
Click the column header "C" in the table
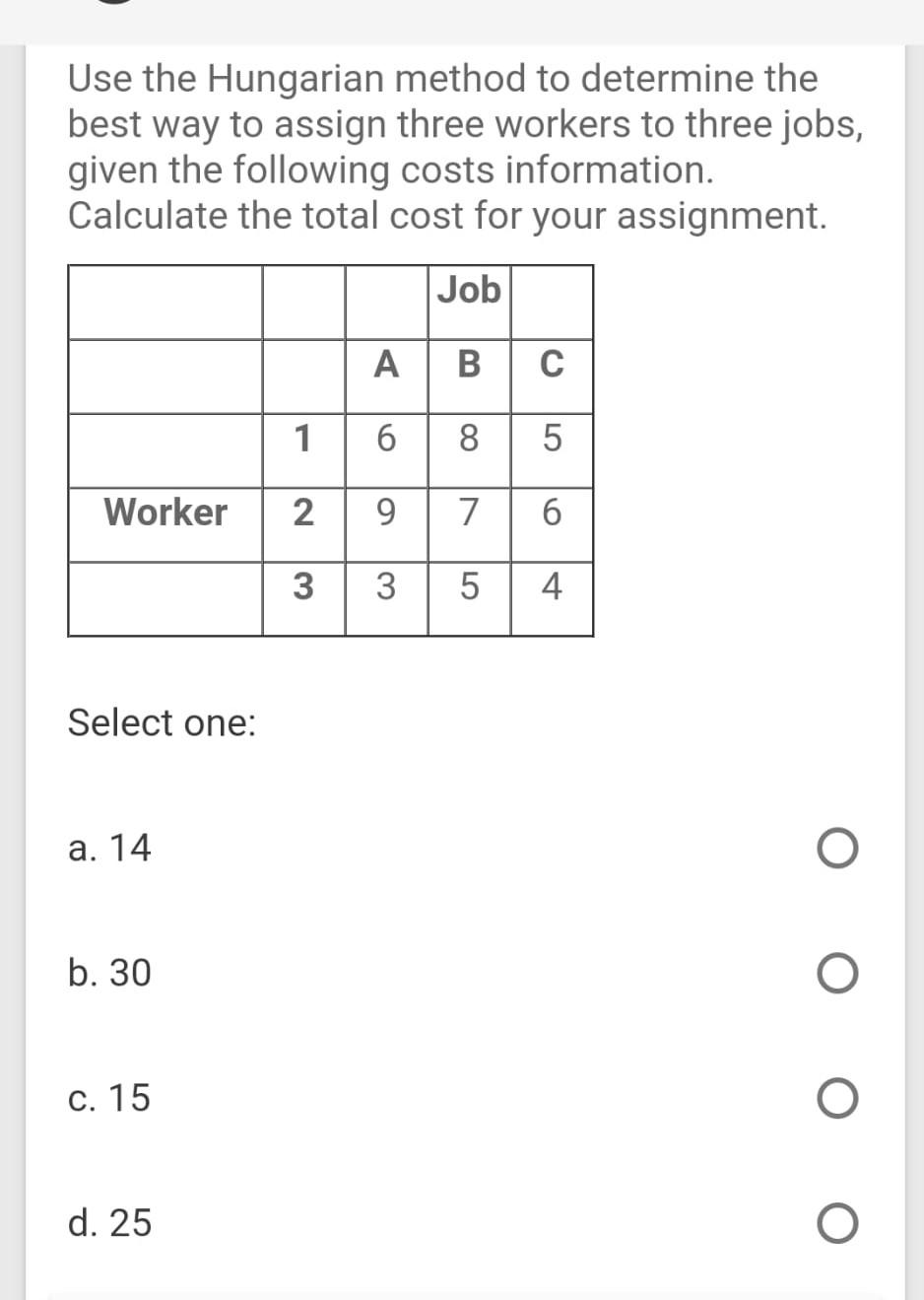[551, 365]
